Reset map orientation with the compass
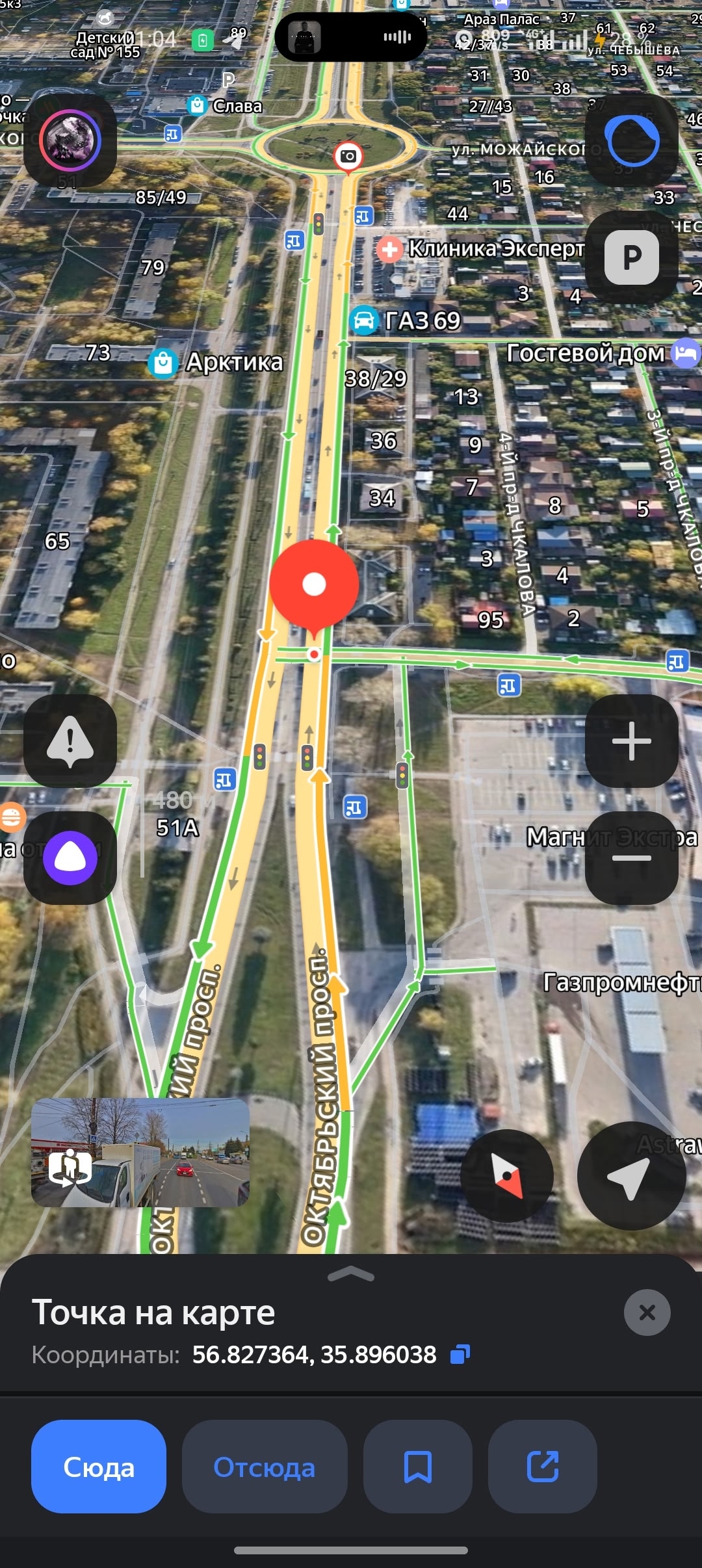The width and height of the screenshot is (702, 1568). (x=507, y=1176)
